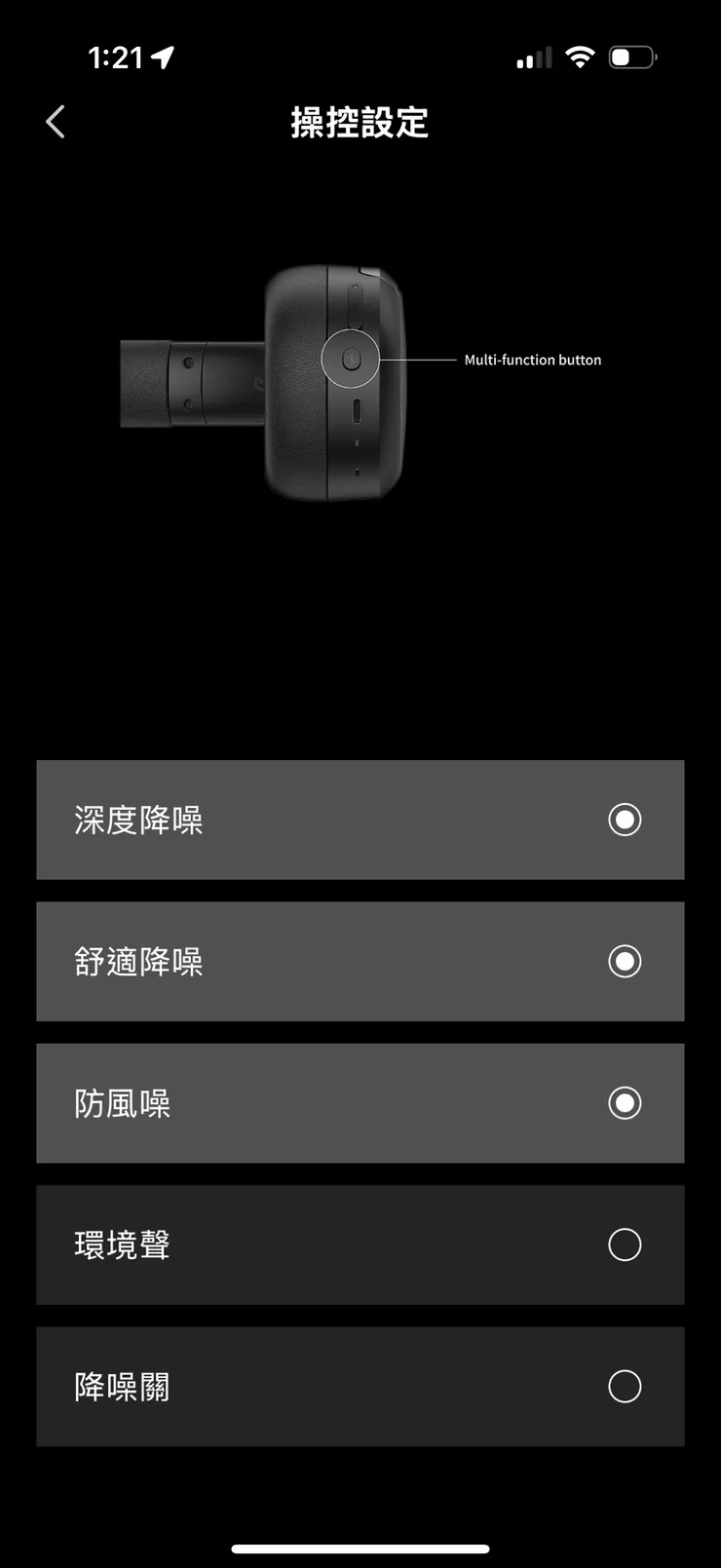Tap the Multi-function button on the headphone diagram
Viewport: 721px width, 1568px height.
[x=351, y=358]
